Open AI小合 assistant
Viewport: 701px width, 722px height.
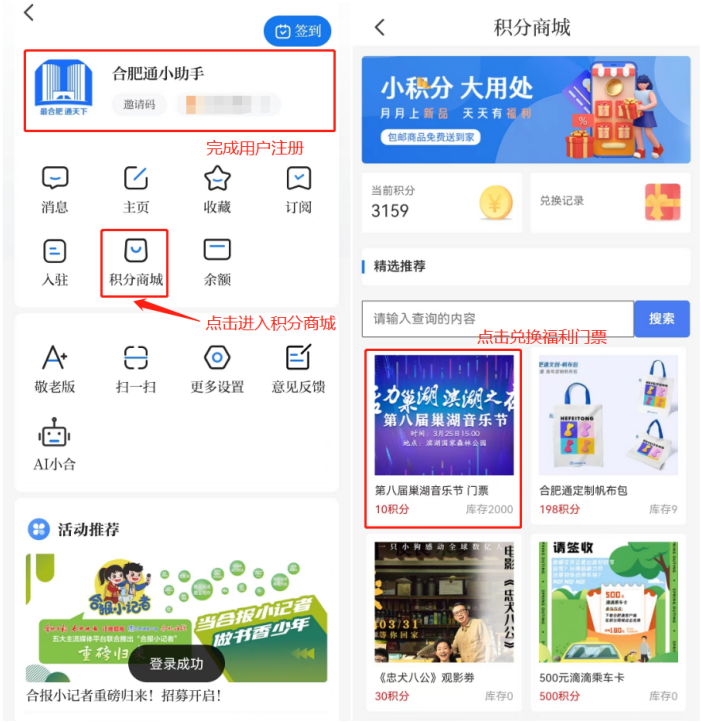coord(54,444)
